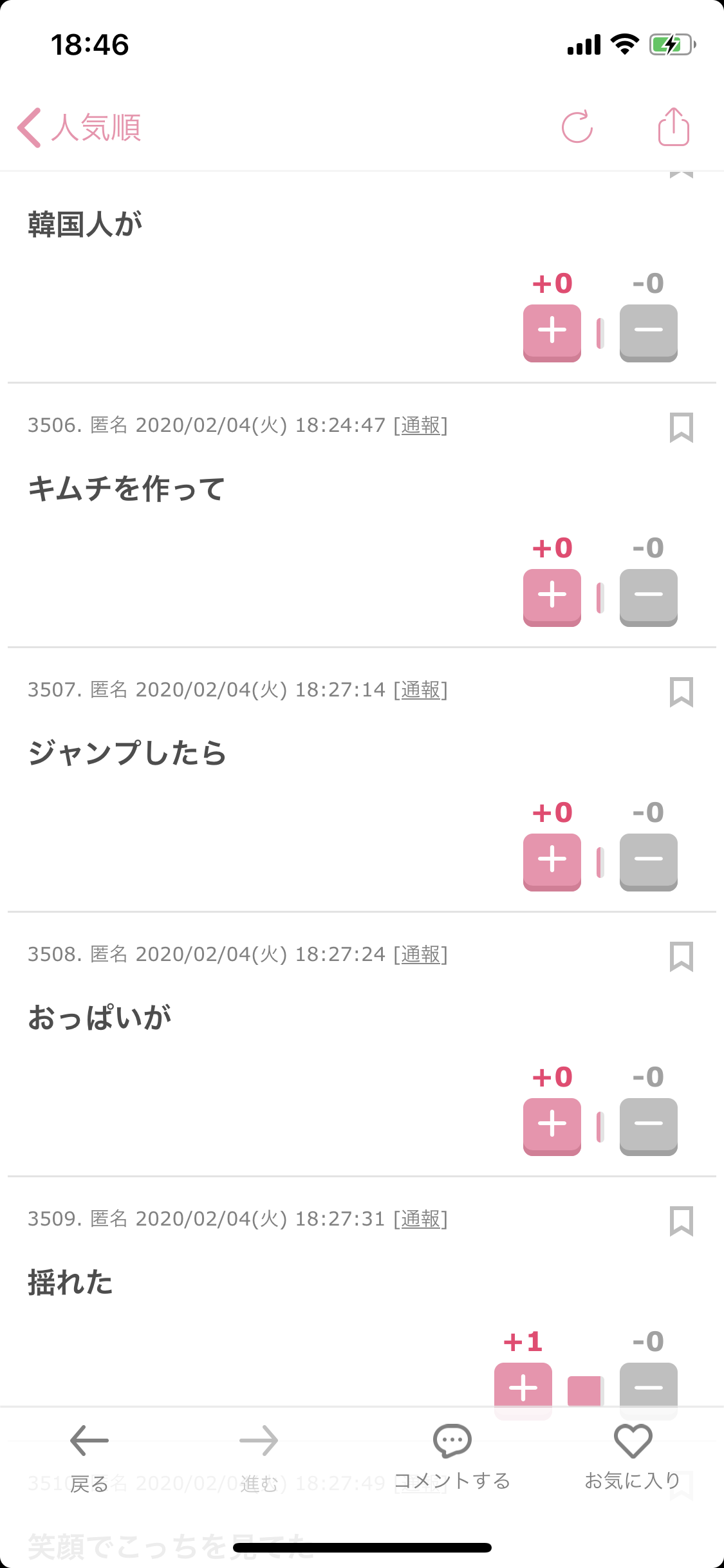This screenshot has height=1568, width=724.
Task: Downvote the 韓国人が comment
Action: [x=648, y=332]
